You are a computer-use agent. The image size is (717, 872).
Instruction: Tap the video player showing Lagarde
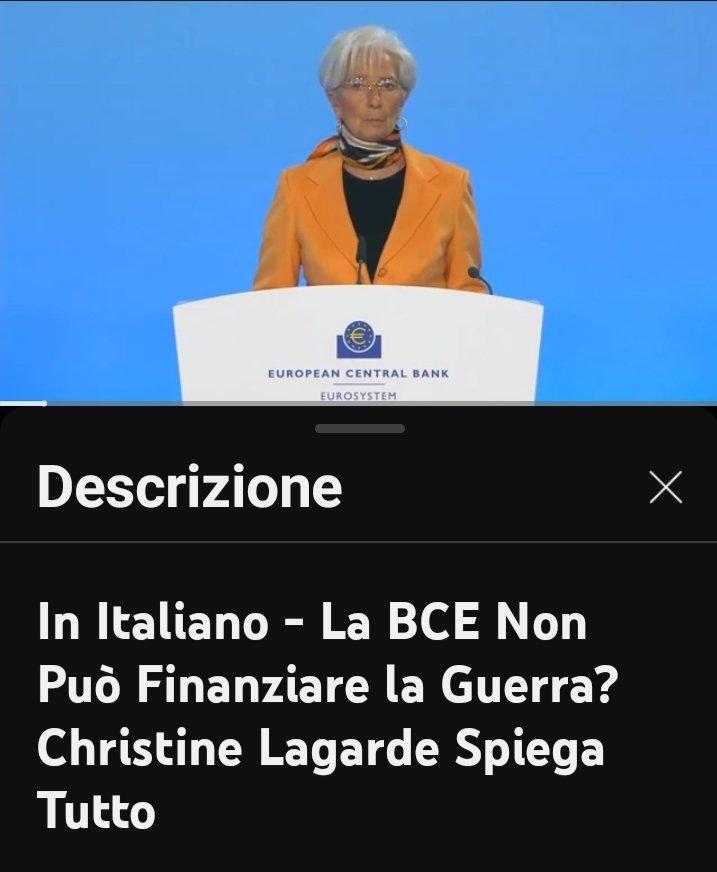pyautogui.click(x=358, y=200)
